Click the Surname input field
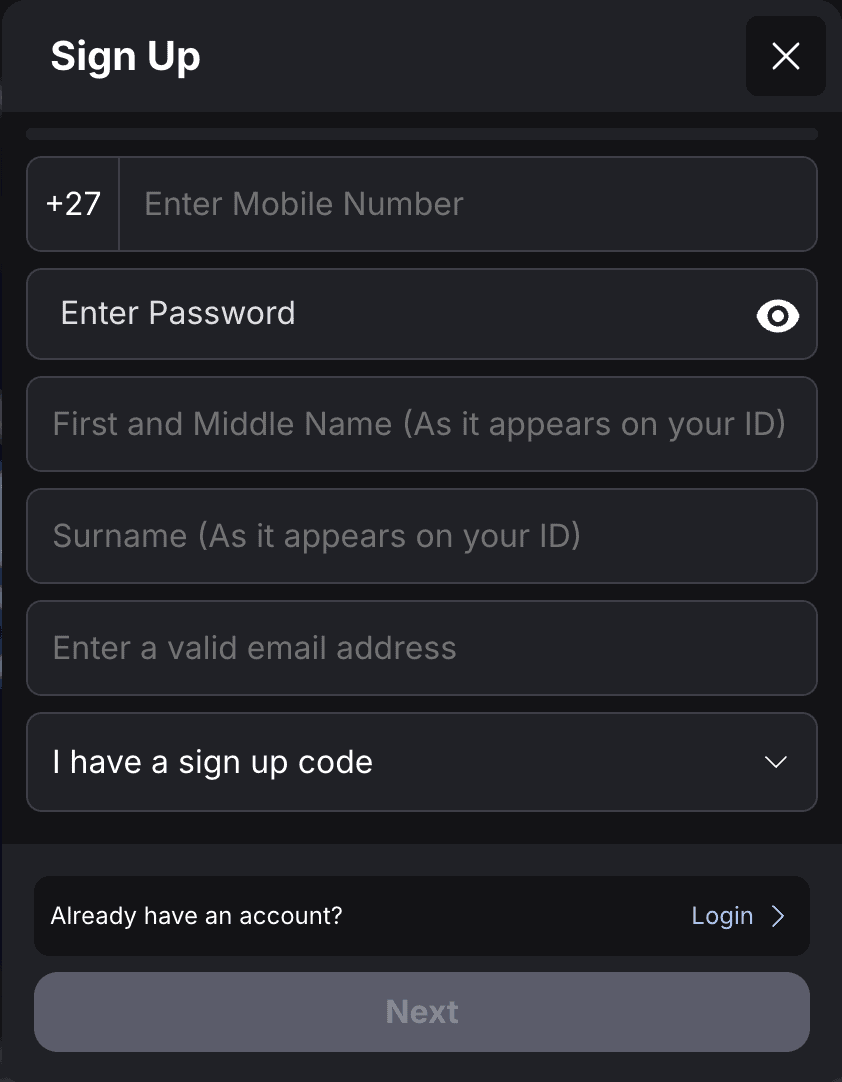Viewport: 842px width, 1082px height. (421, 536)
